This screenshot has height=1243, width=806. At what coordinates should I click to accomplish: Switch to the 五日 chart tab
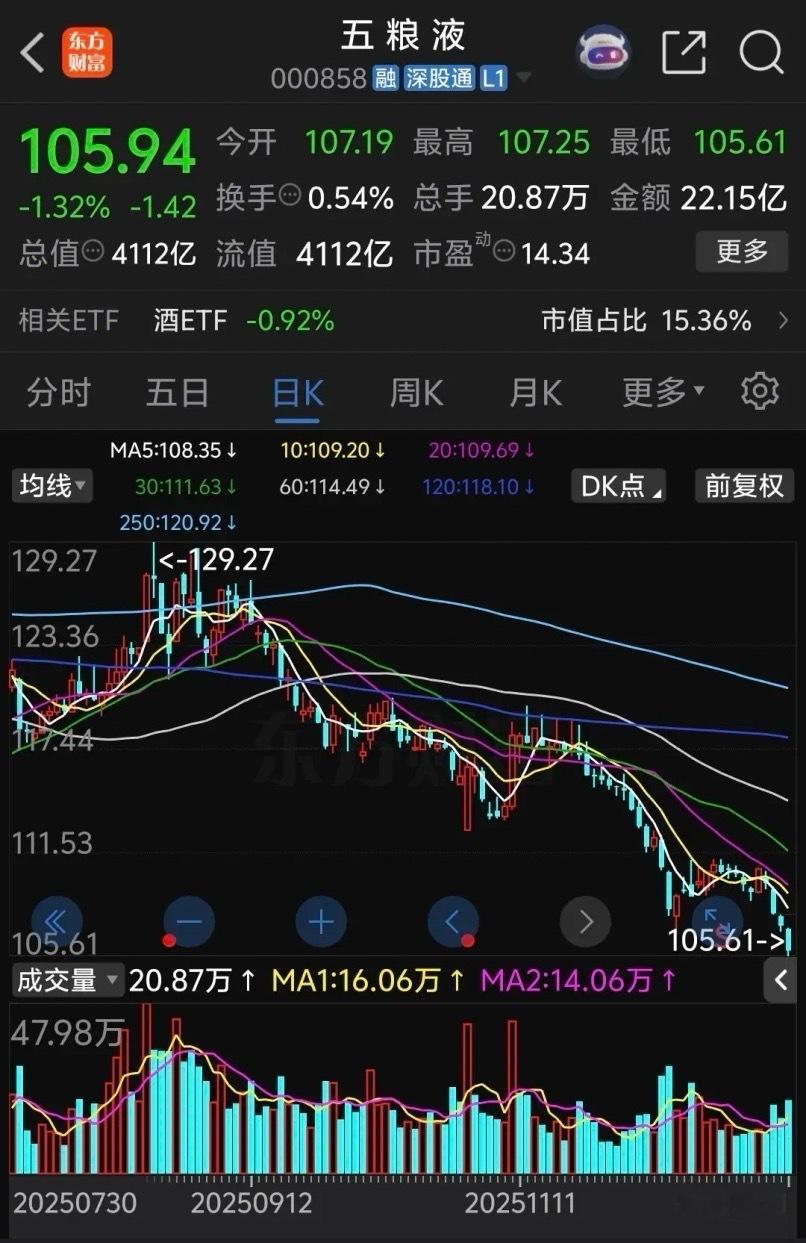pyautogui.click(x=177, y=392)
